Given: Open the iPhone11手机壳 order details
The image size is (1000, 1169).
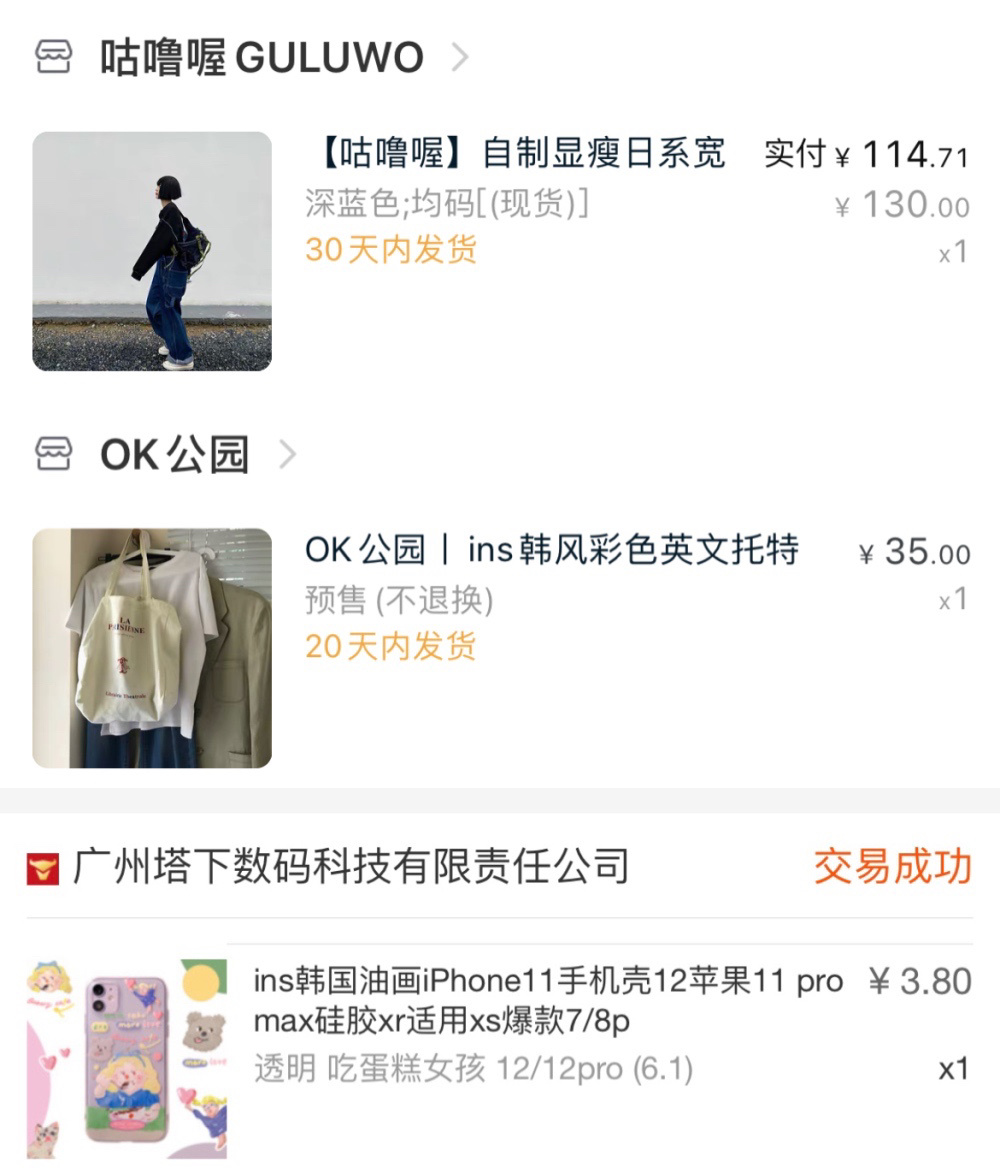Looking at the screenshot, I should click(x=548, y=999).
